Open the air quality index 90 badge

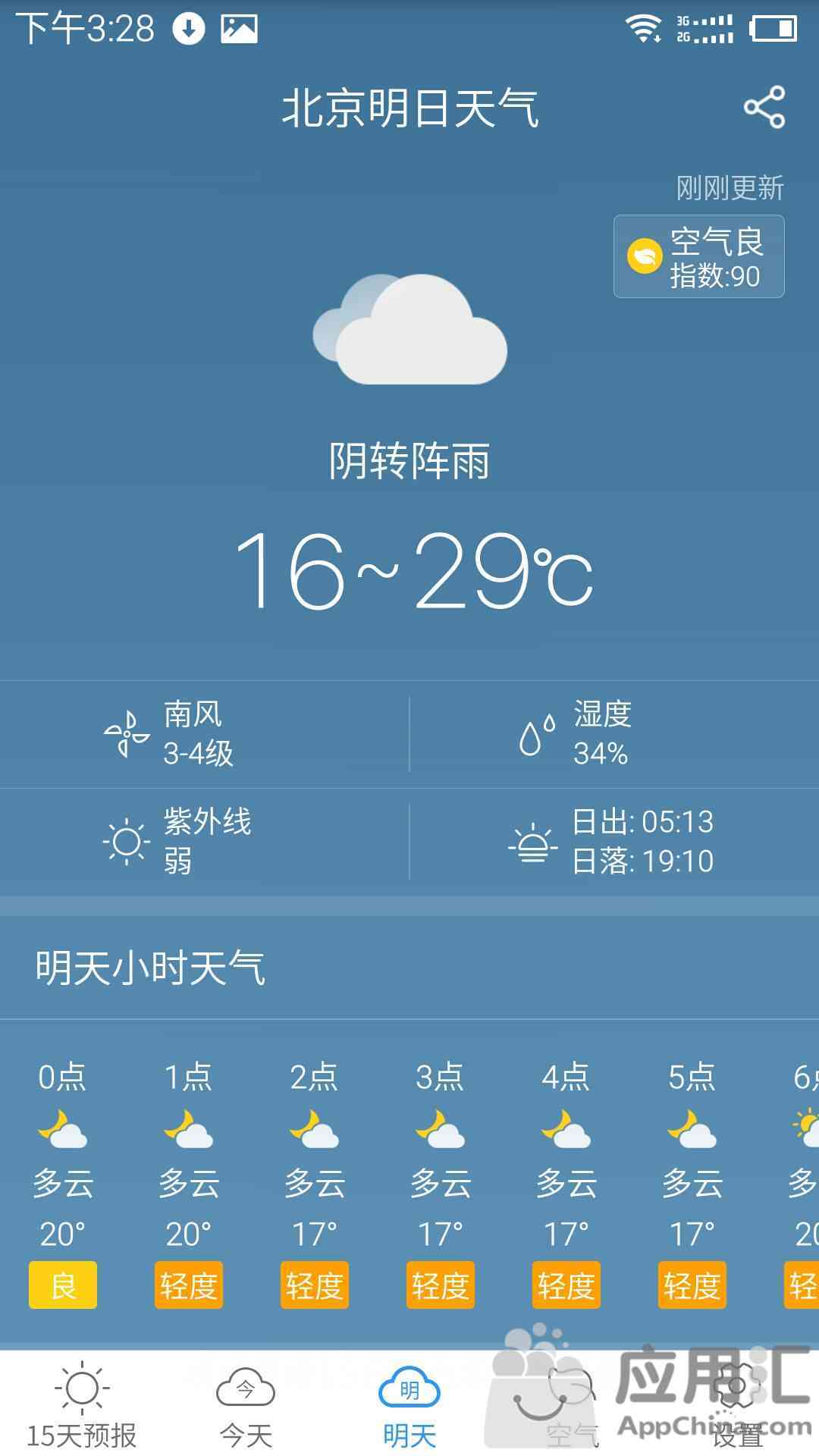point(698,256)
